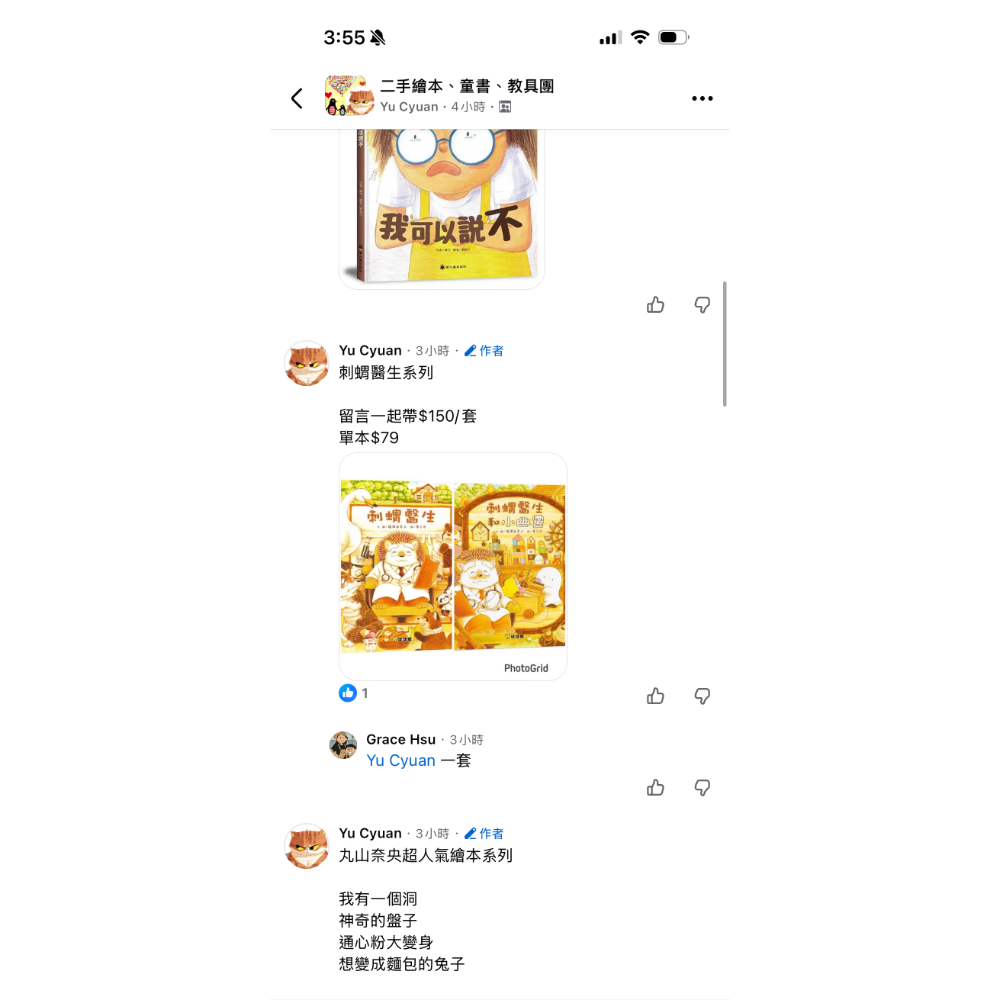
Task: Open Yu Cyuan's avatar on 丸山奈央 comment
Action: tap(307, 846)
